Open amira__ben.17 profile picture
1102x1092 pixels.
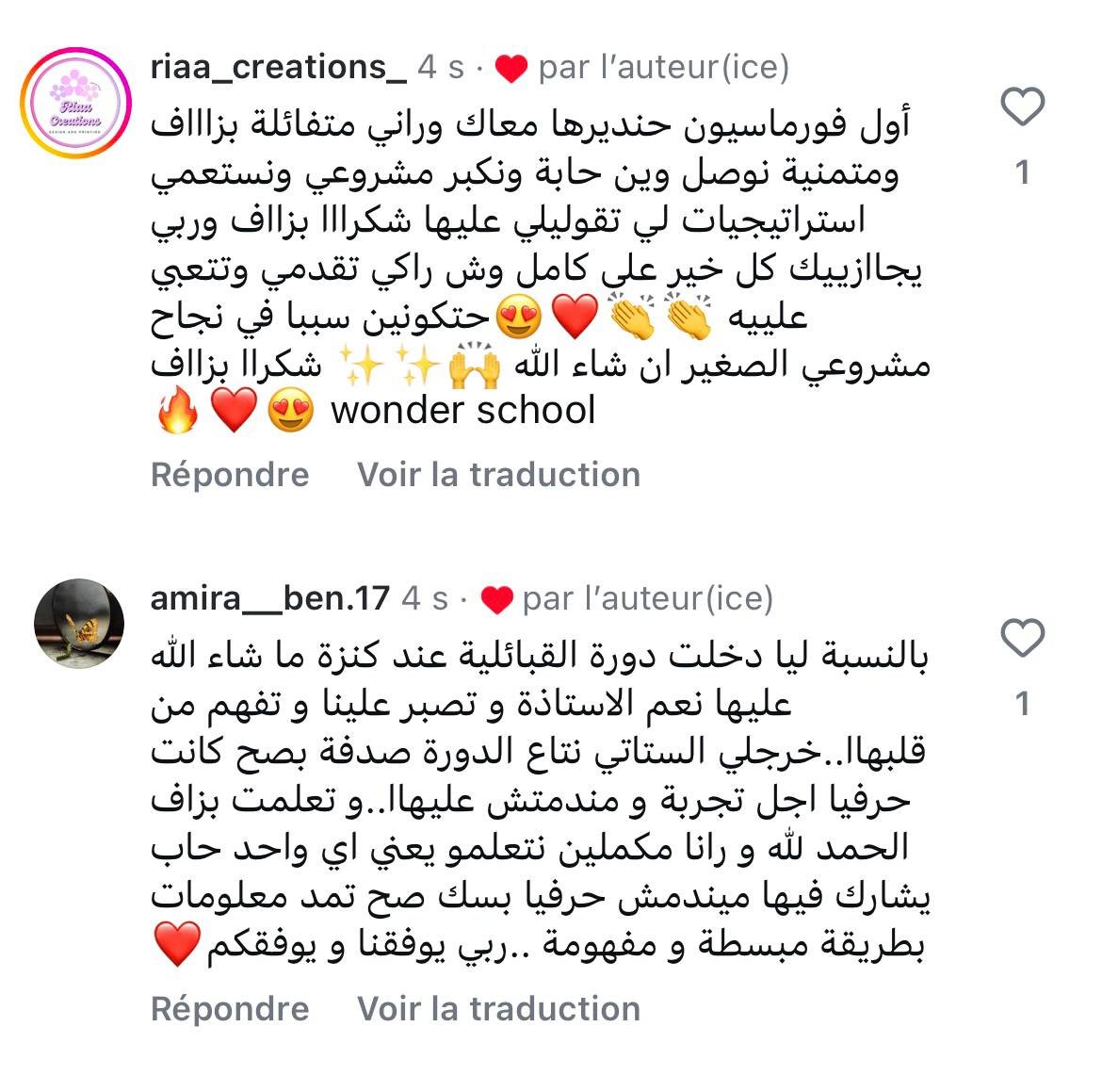point(79,622)
